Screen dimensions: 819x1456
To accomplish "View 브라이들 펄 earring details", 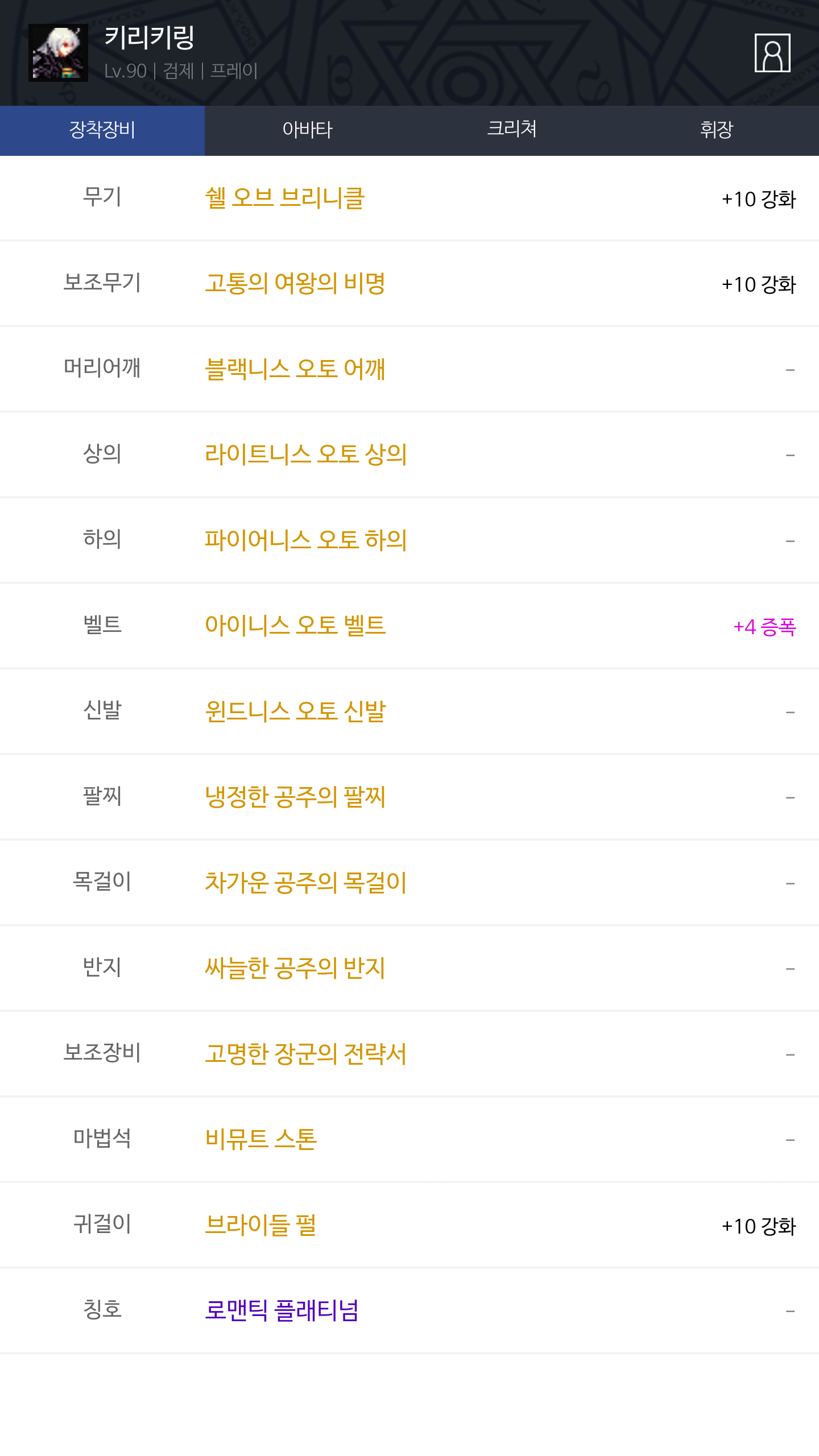I will click(260, 1225).
